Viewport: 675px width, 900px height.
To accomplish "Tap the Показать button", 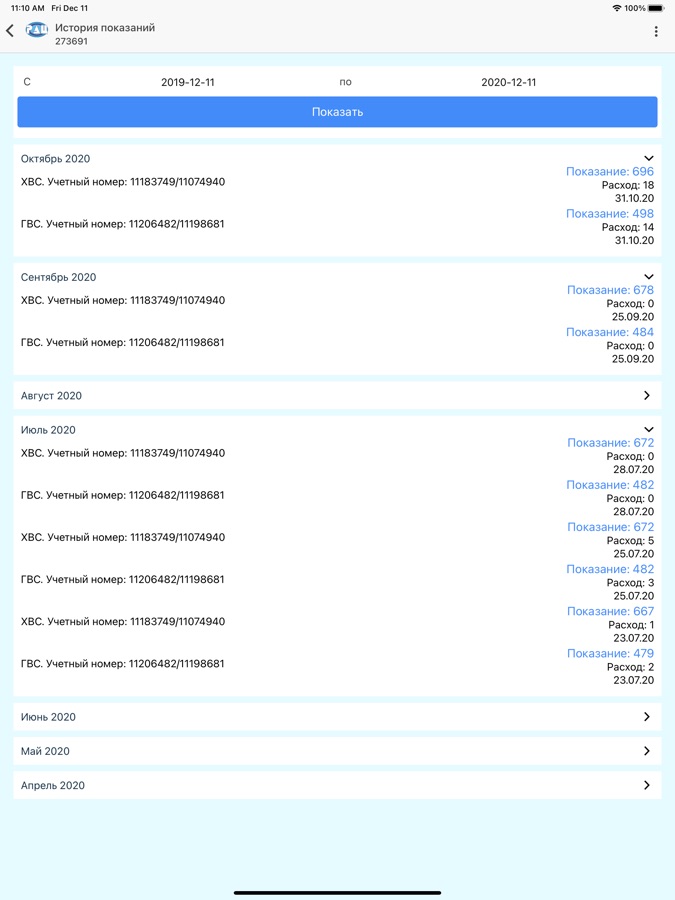I will click(x=337, y=112).
